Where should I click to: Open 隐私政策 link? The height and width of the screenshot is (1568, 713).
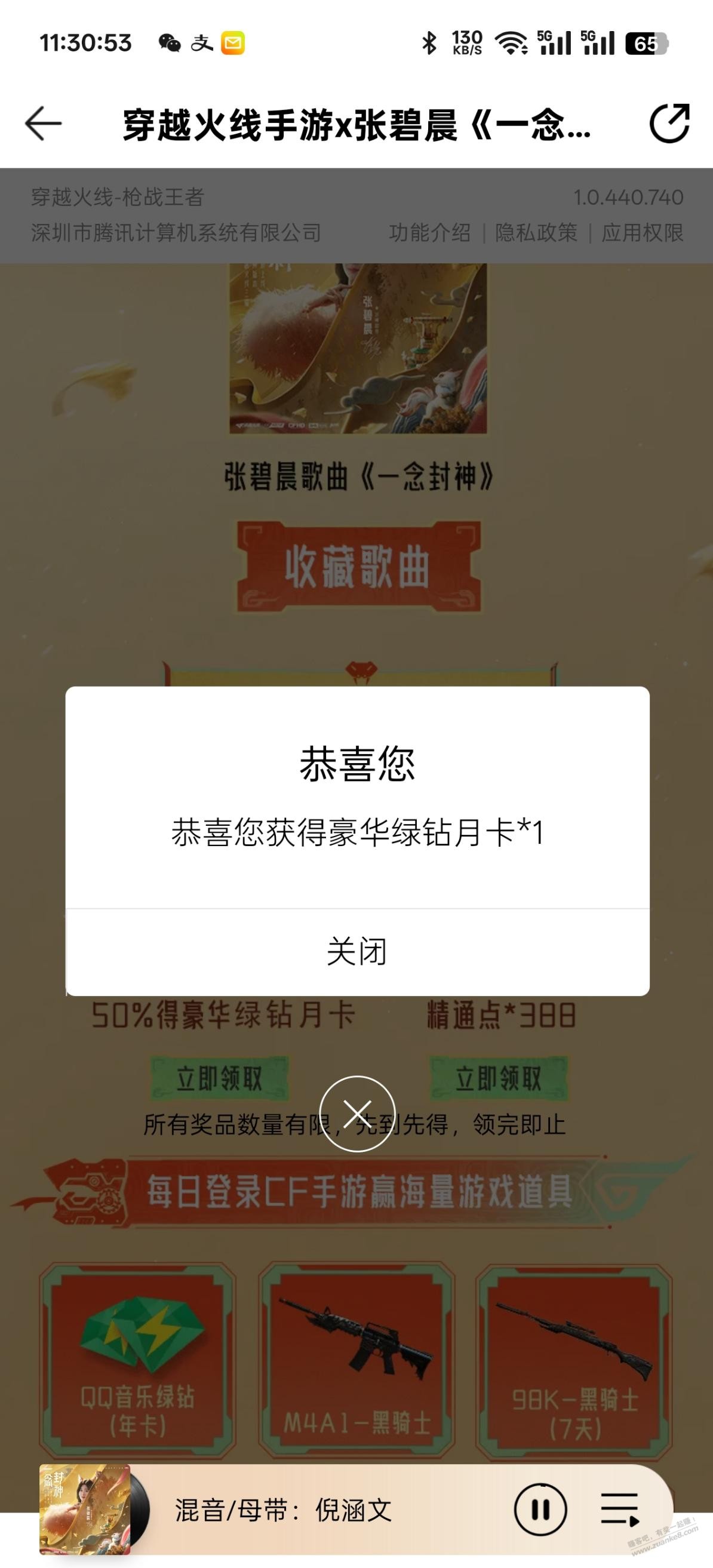536,232
